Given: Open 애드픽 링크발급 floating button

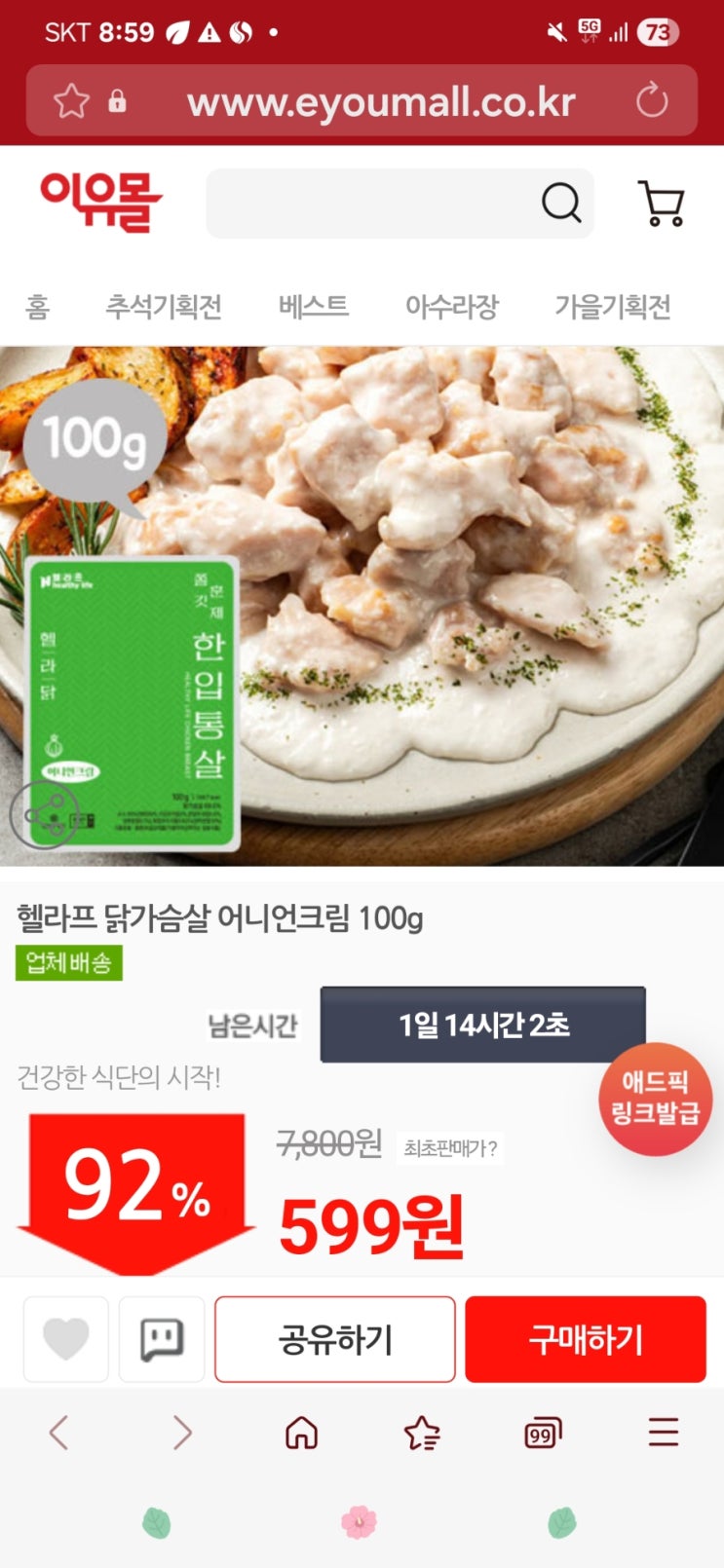Looking at the screenshot, I should pyautogui.click(x=655, y=1099).
